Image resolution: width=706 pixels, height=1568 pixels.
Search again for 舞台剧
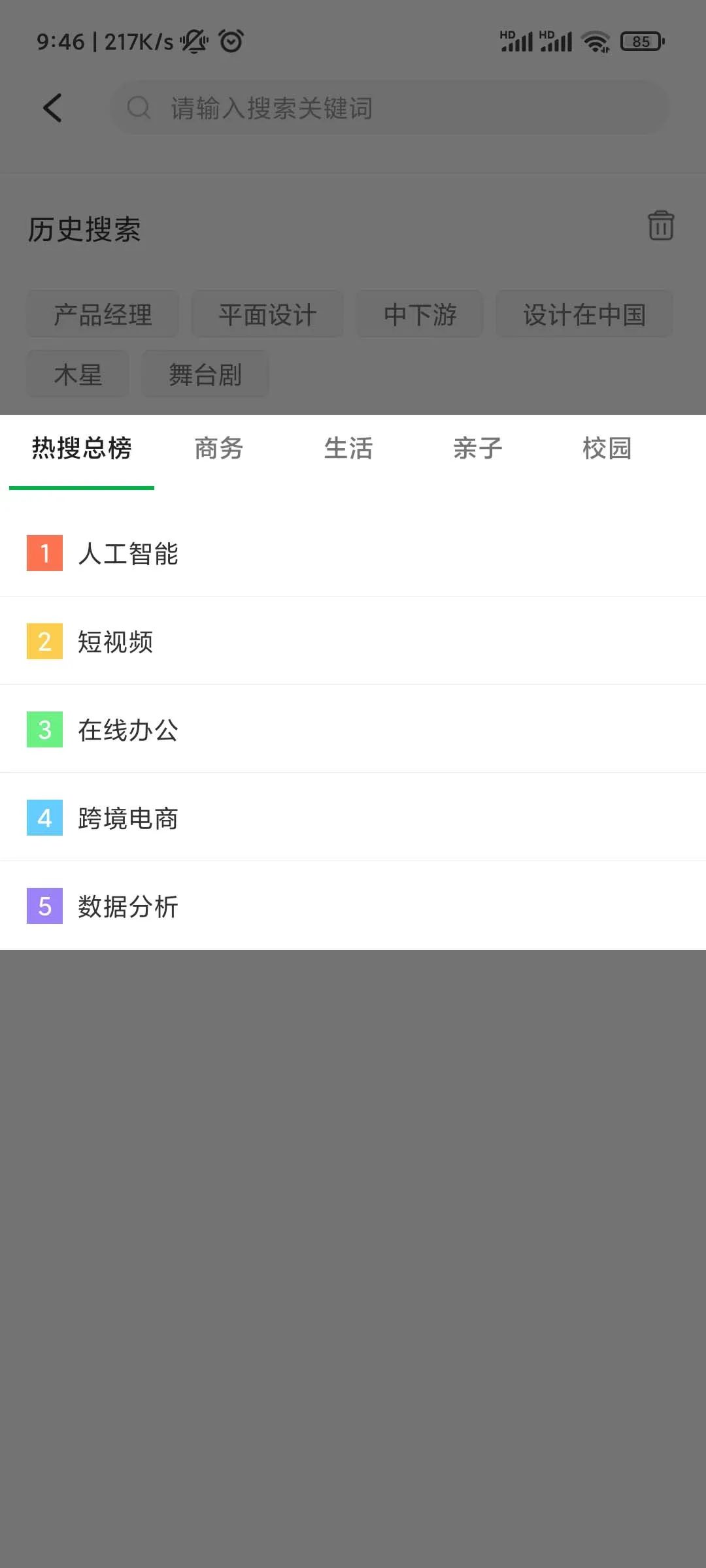coord(205,375)
